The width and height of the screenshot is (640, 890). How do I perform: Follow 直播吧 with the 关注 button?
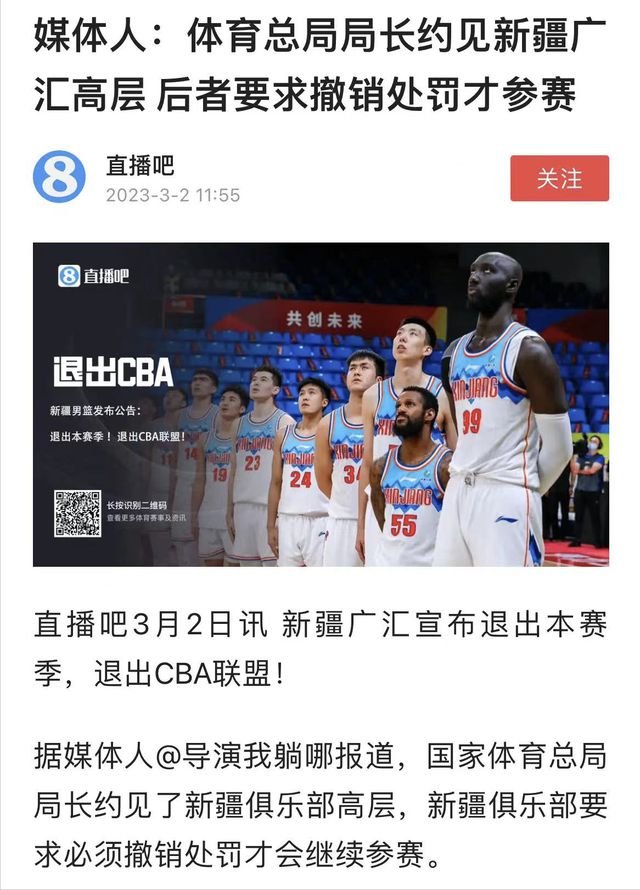point(559,178)
